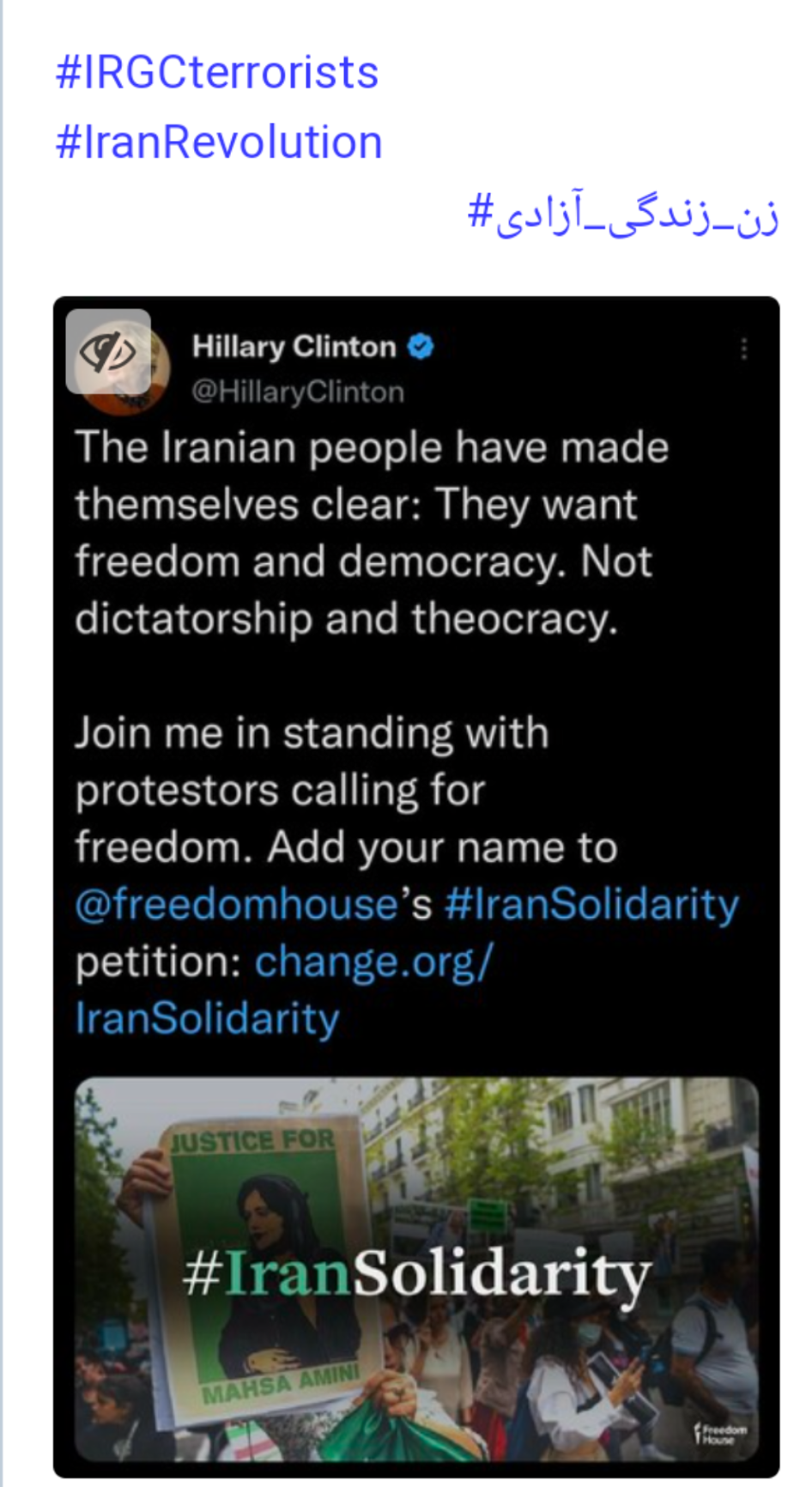The image size is (812, 1487).
Task: Tap the crossed-eye icon on the image
Action: [x=108, y=351]
